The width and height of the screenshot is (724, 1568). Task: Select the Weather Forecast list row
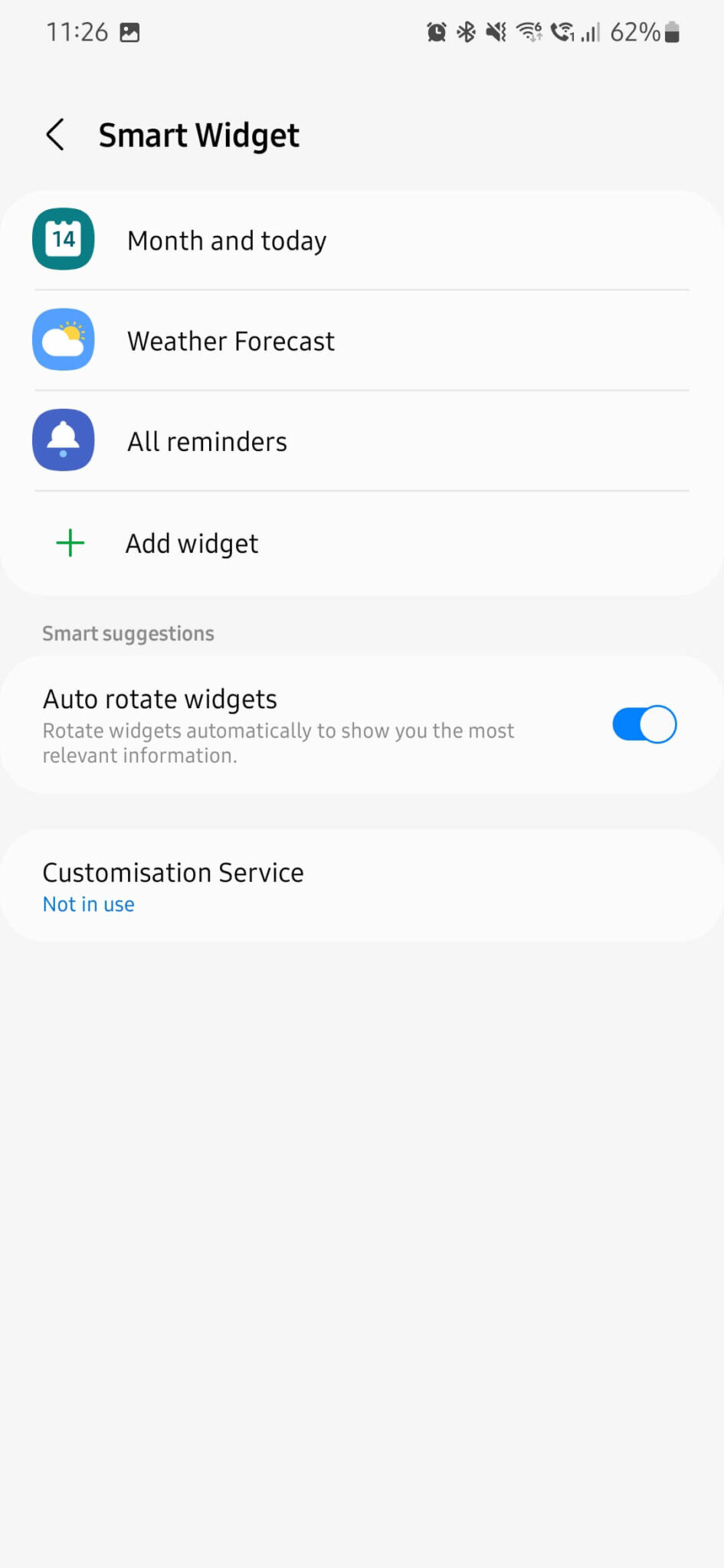(231, 340)
